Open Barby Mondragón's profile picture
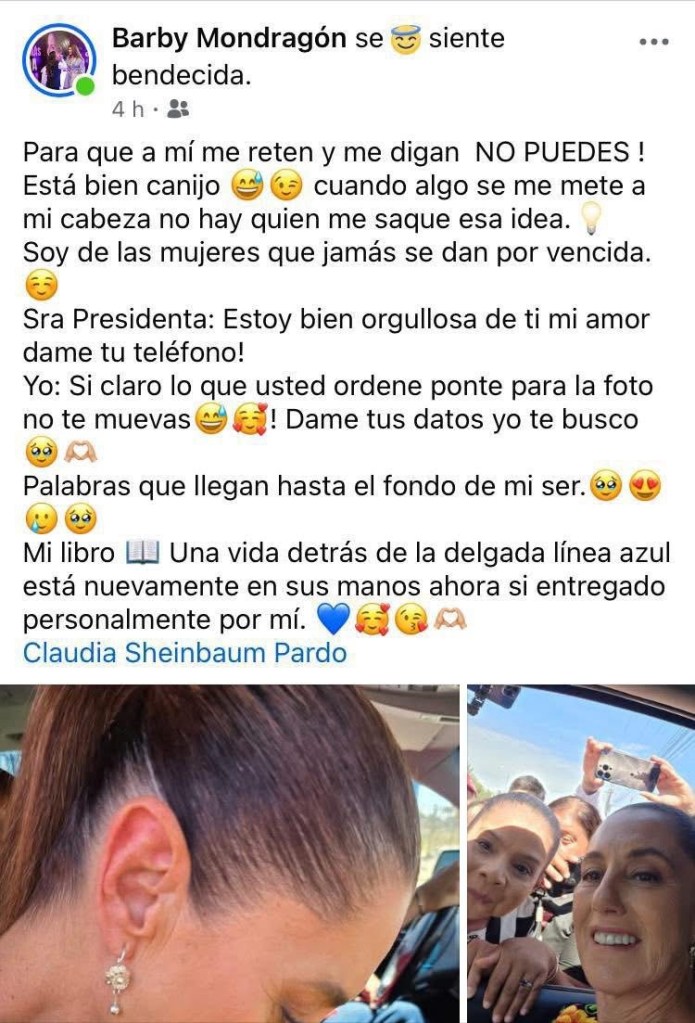This screenshot has width=695, height=1023. point(57,60)
